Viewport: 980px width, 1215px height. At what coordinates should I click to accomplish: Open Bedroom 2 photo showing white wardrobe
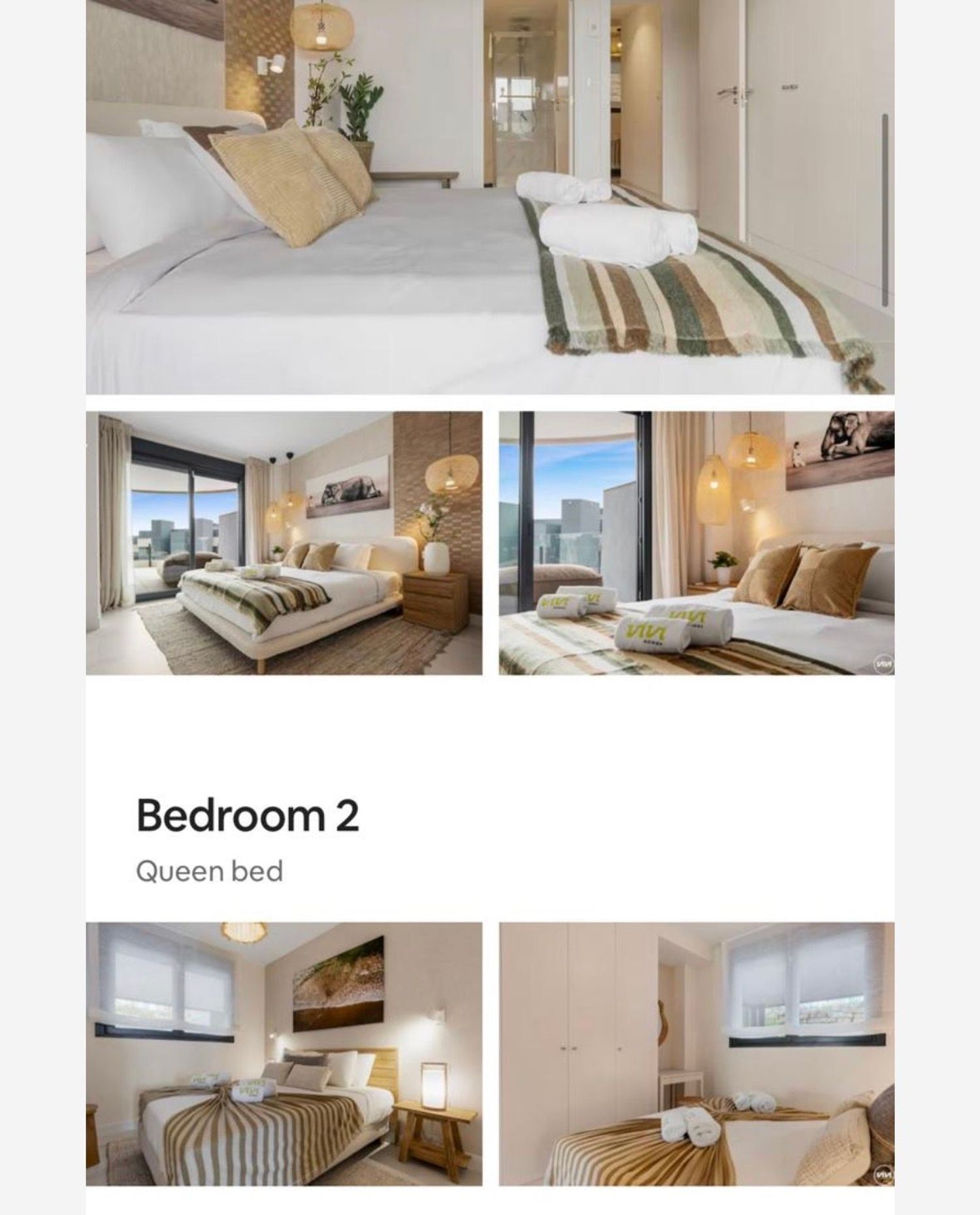pyautogui.click(x=696, y=1053)
